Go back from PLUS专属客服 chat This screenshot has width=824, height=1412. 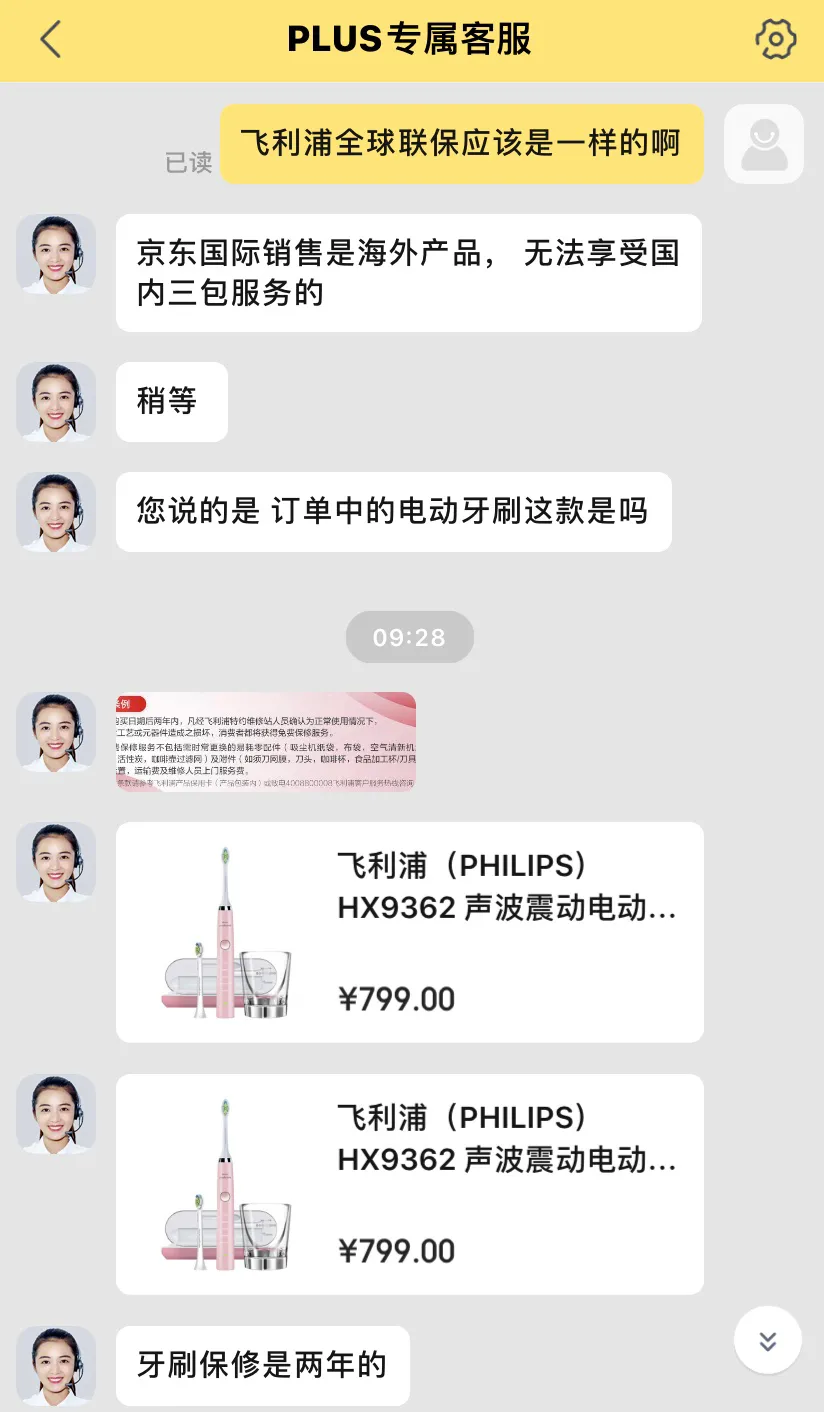[x=50, y=40]
